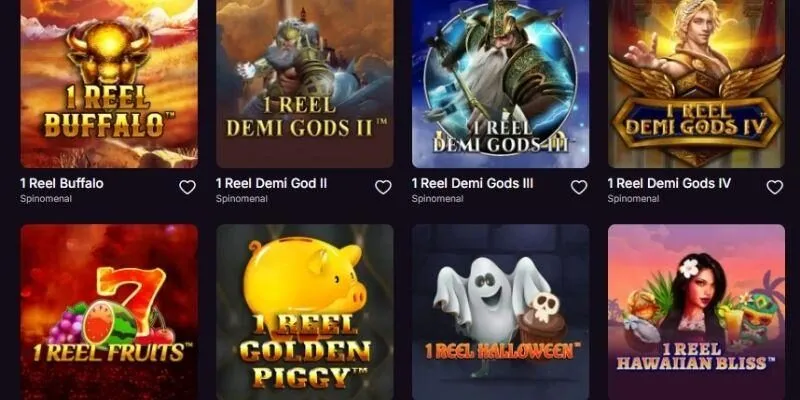Image resolution: width=800 pixels, height=400 pixels.
Task: Open the 1 Reel Halloween game
Action: click(x=500, y=312)
